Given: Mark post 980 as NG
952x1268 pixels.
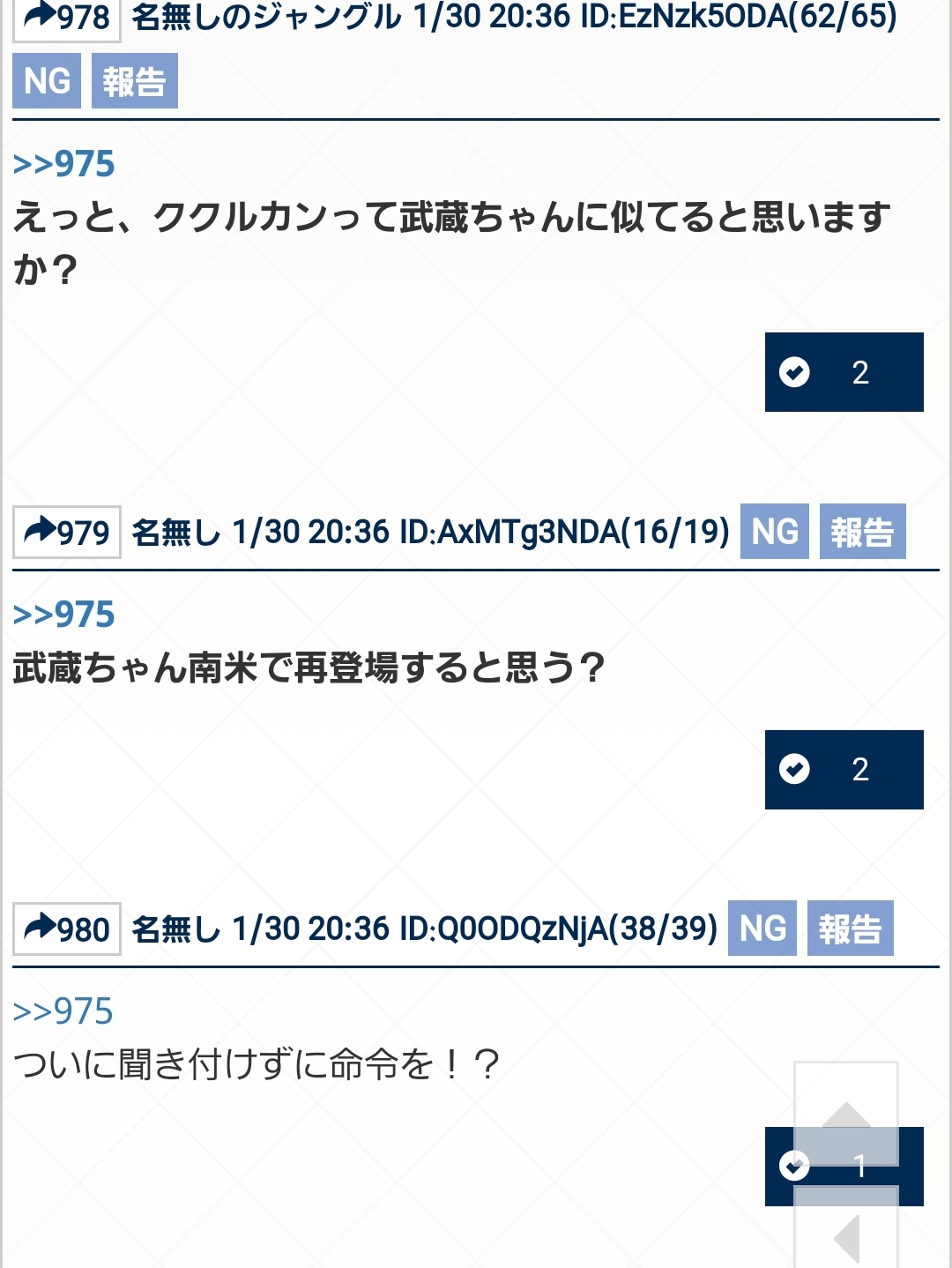Looking at the screenshot, I should pyautogui.click(x=762, y=929).
